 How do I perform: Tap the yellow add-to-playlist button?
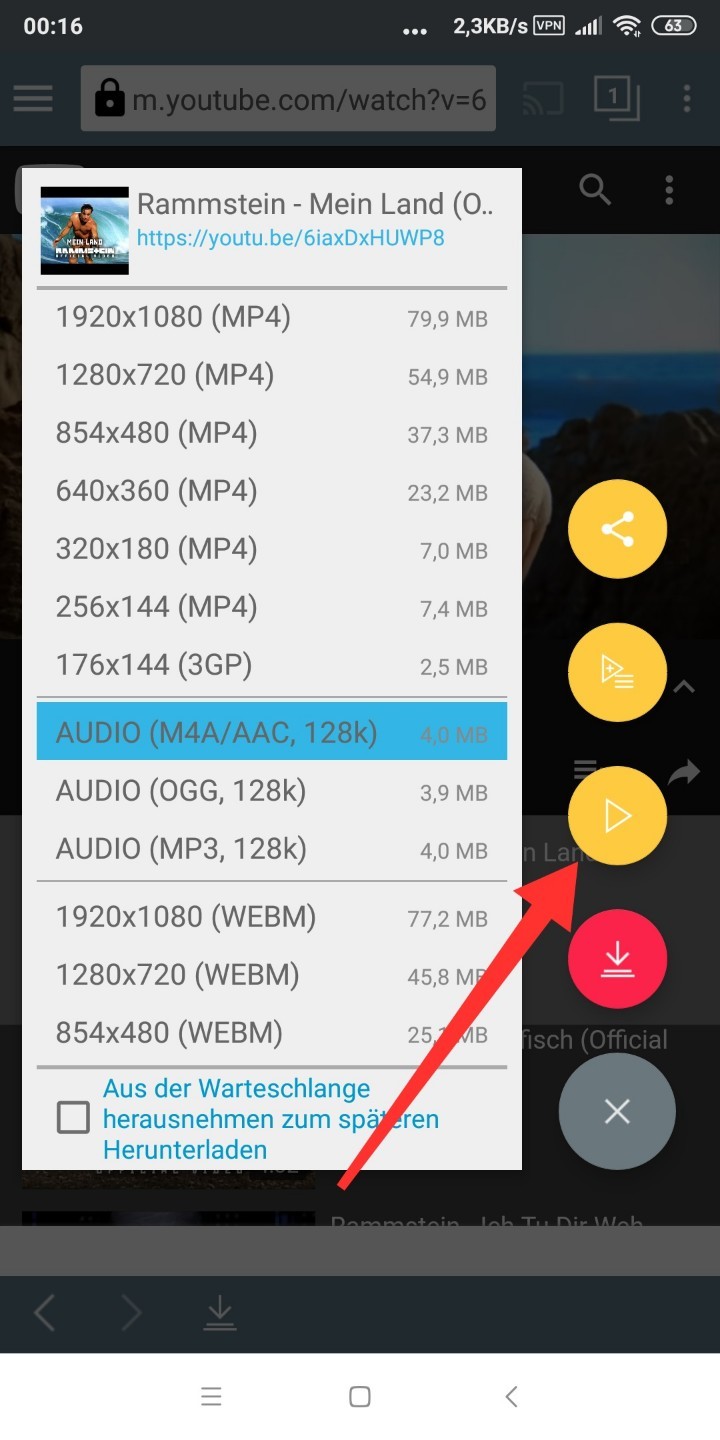click(x=617, y=673)
